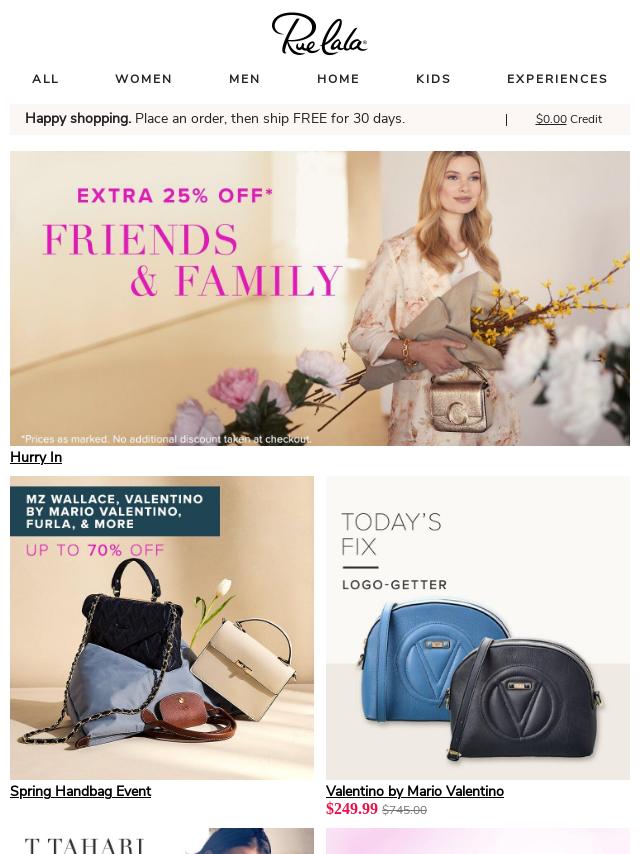The image size is (640, 854).
Task: Go to the MEN section
Action: tap(244, 79)
